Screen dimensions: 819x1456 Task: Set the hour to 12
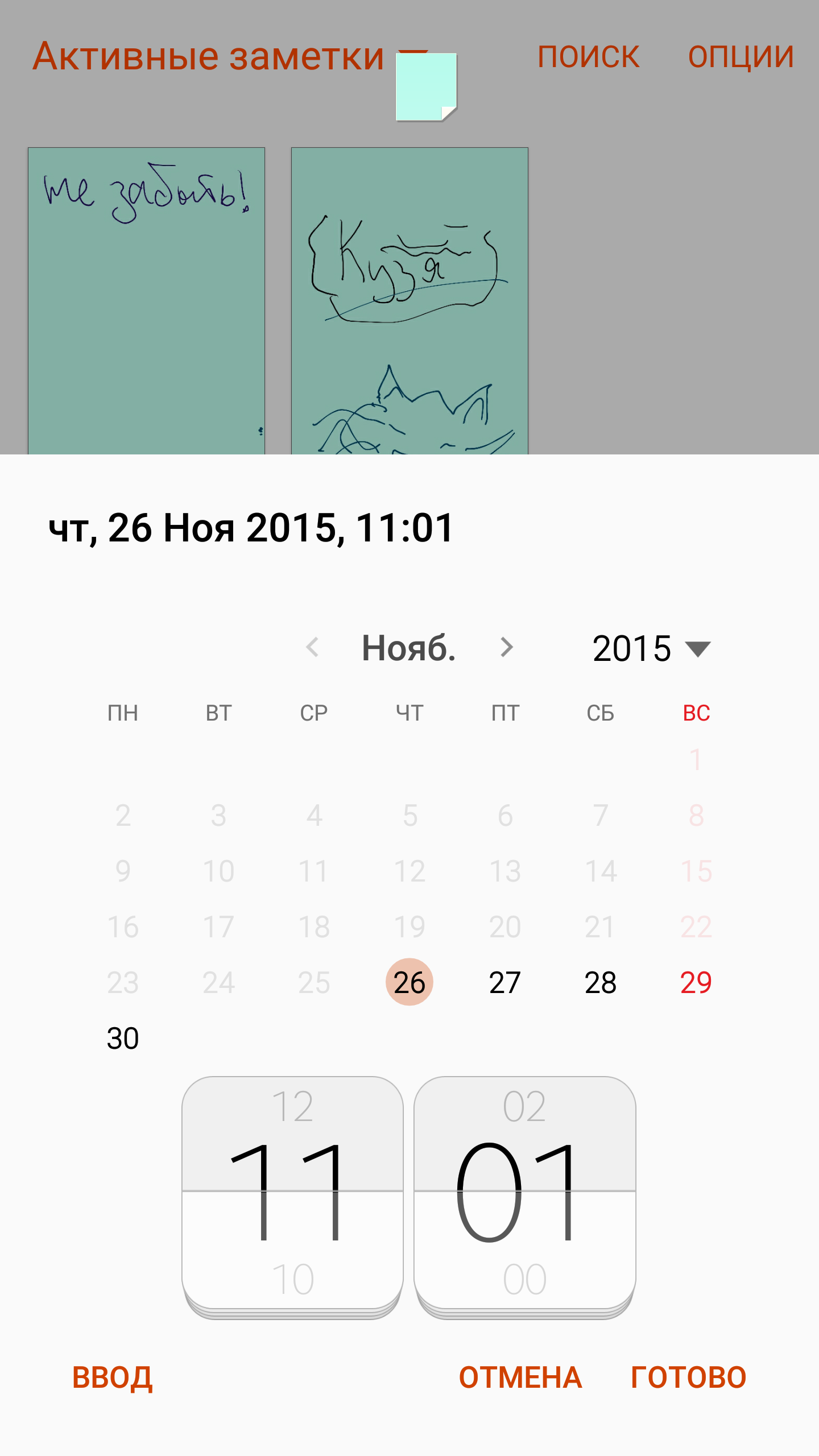click(293, 1107)
